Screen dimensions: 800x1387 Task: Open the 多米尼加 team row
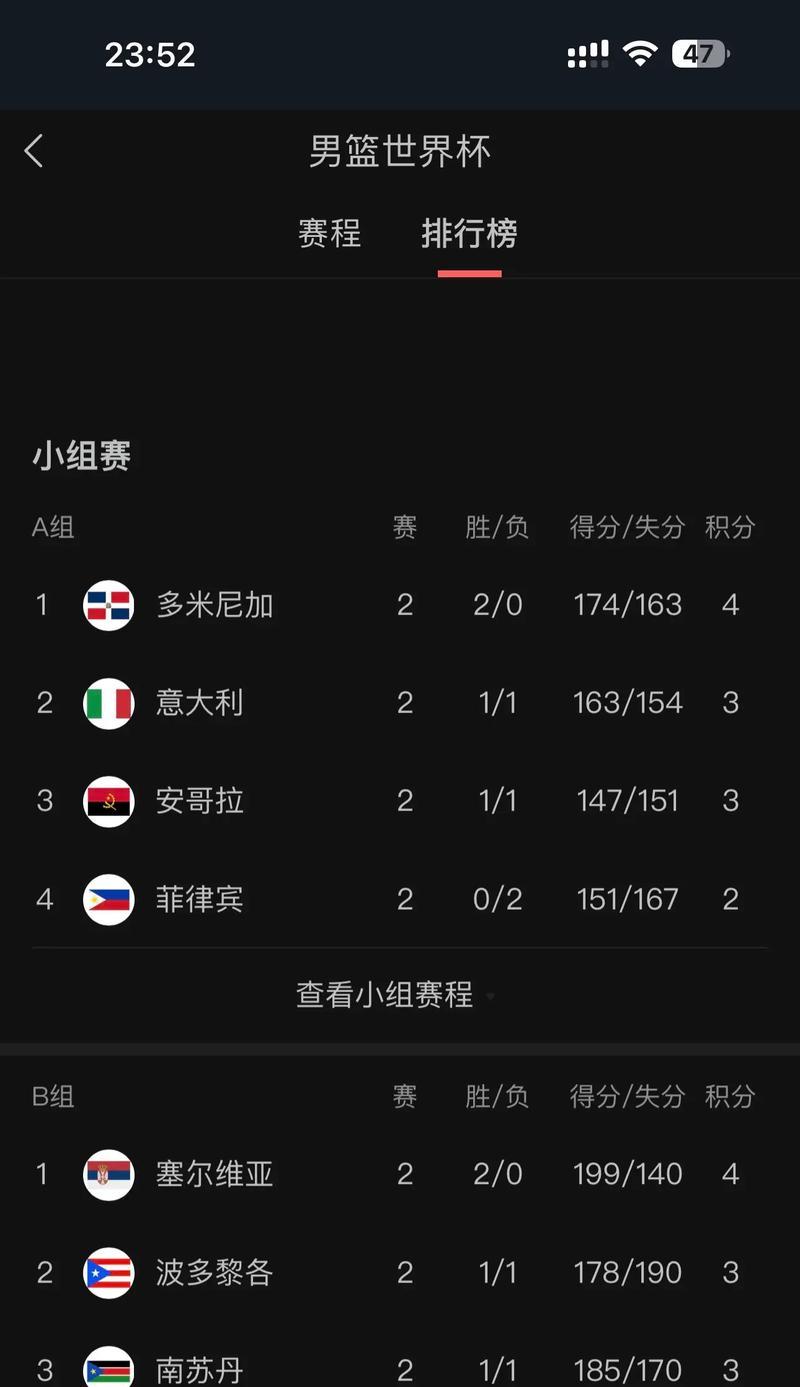point(400,605)
